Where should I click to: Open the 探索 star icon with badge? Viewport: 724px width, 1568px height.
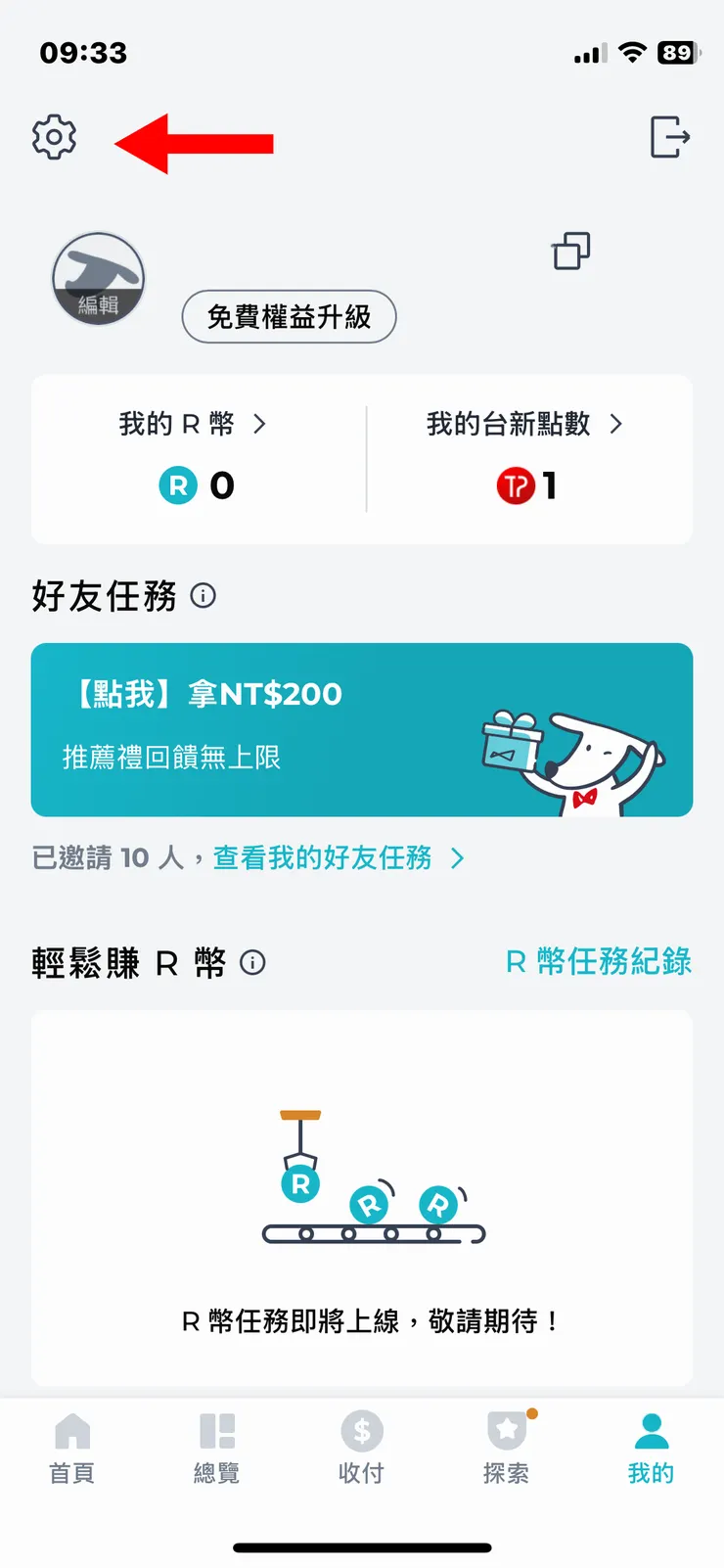507,1432
